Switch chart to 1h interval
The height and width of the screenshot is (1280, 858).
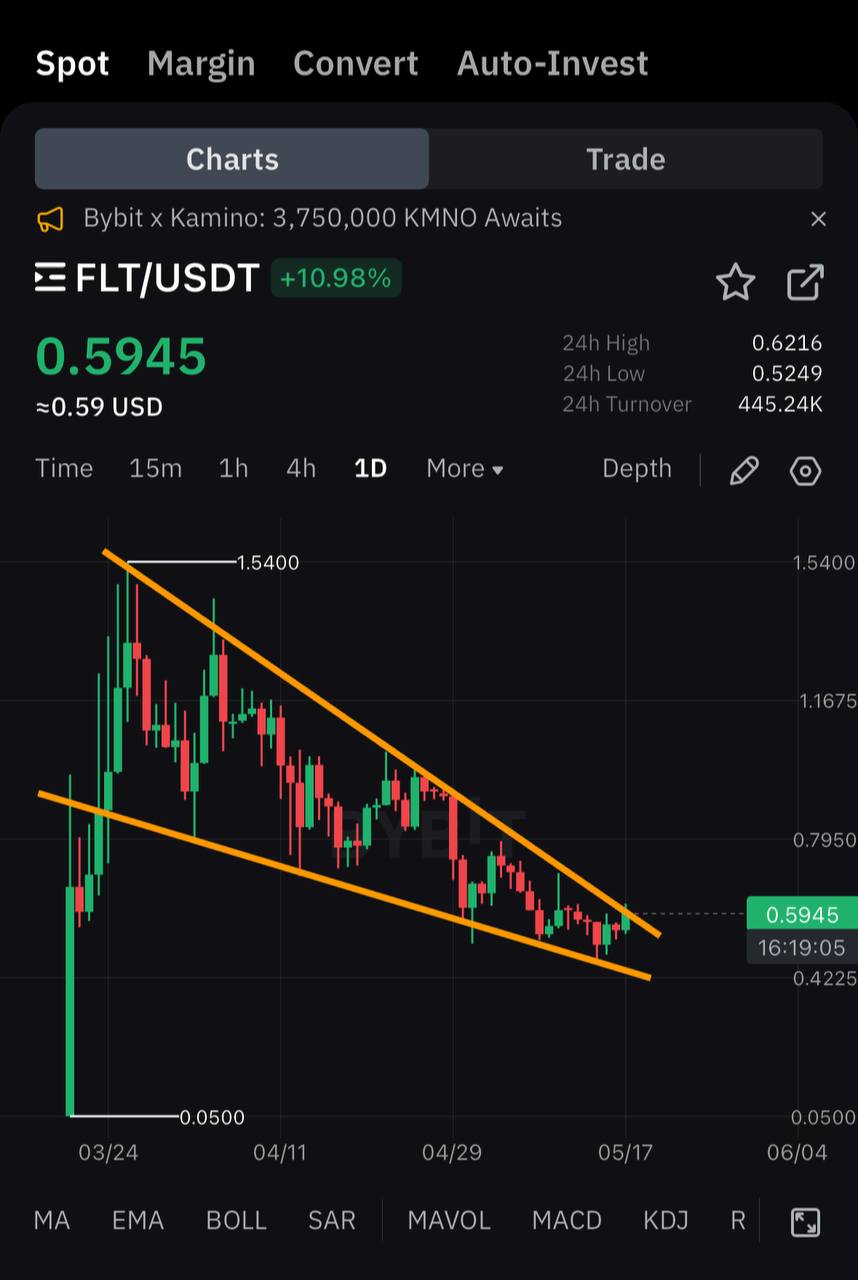pyautogui.click(x=233, y=468)
